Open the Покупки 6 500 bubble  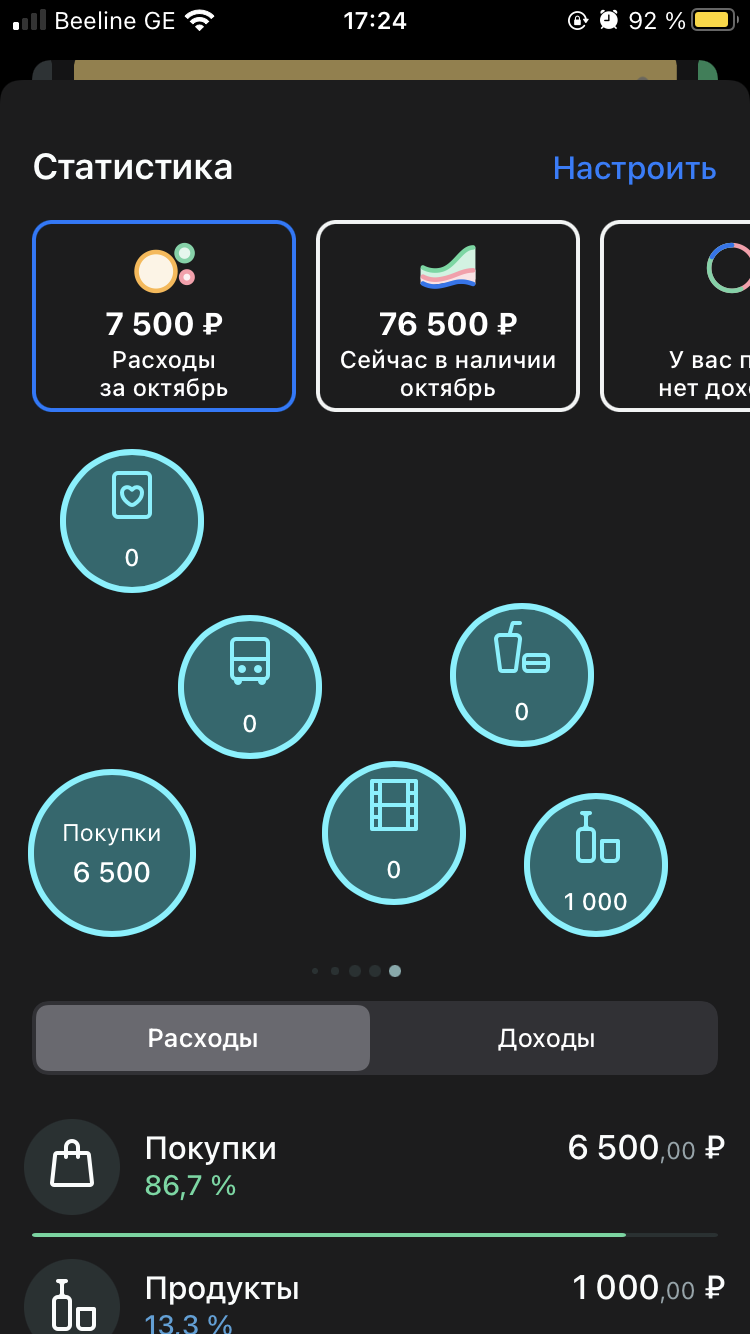click(112, 853)
